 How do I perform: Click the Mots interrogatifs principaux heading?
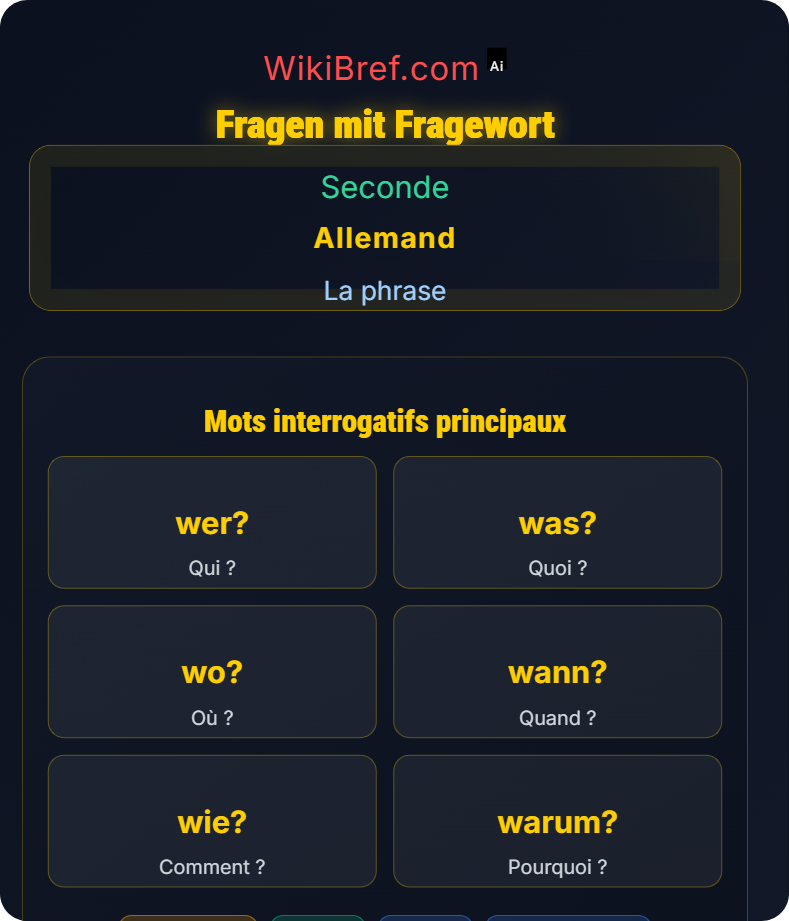click(385, 421)
